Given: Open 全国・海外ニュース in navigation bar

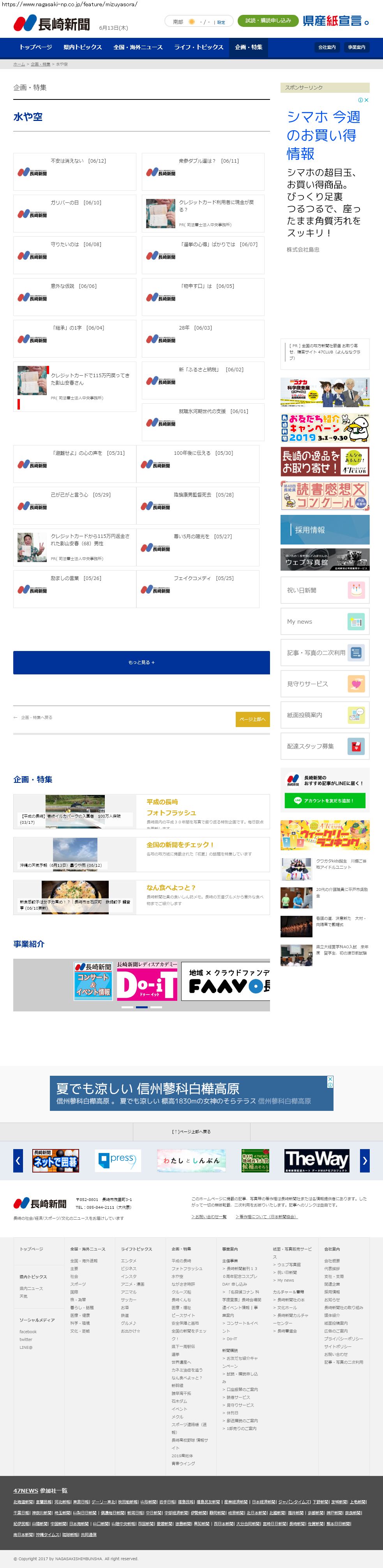Looking at the screenshot, I should coord(138,47).
